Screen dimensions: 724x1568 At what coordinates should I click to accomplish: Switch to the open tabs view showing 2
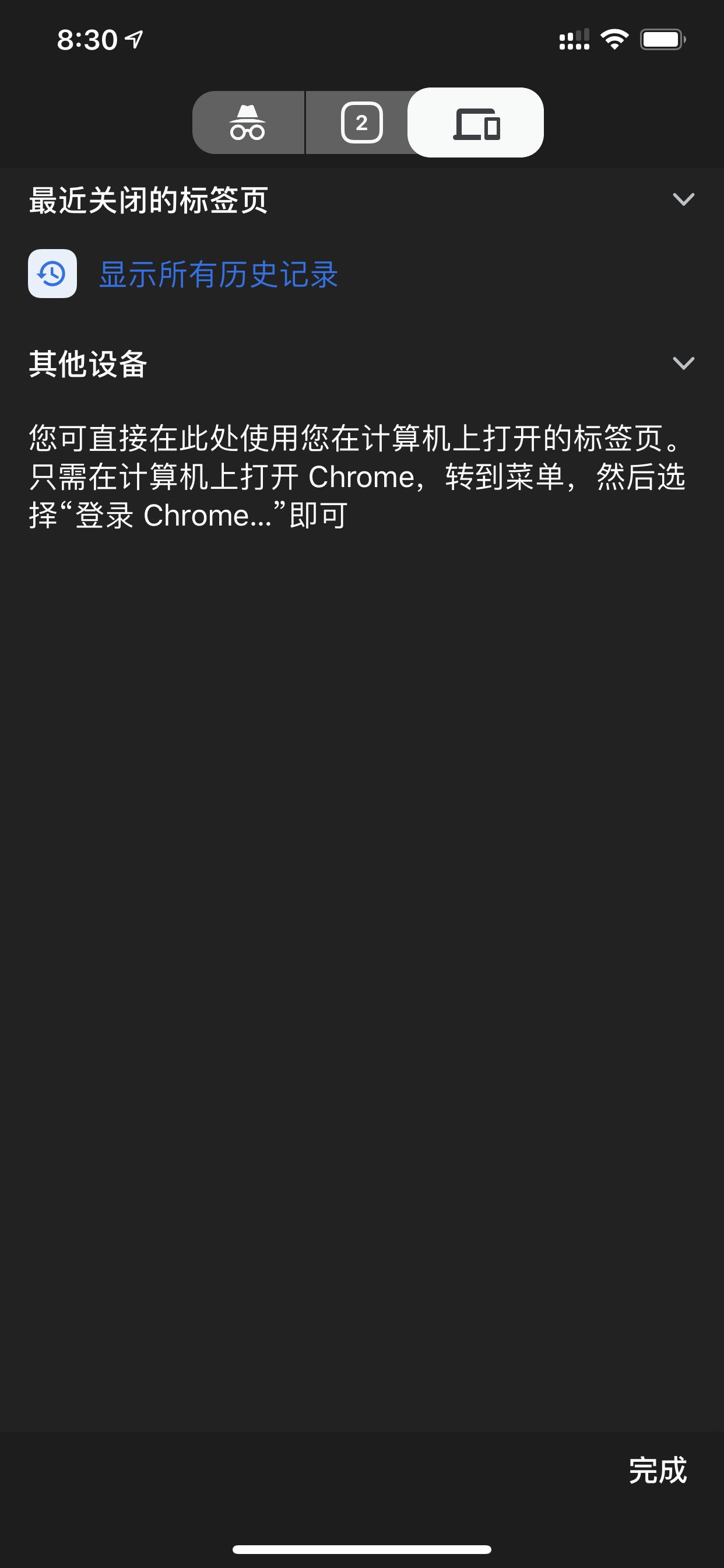point(361,123)
